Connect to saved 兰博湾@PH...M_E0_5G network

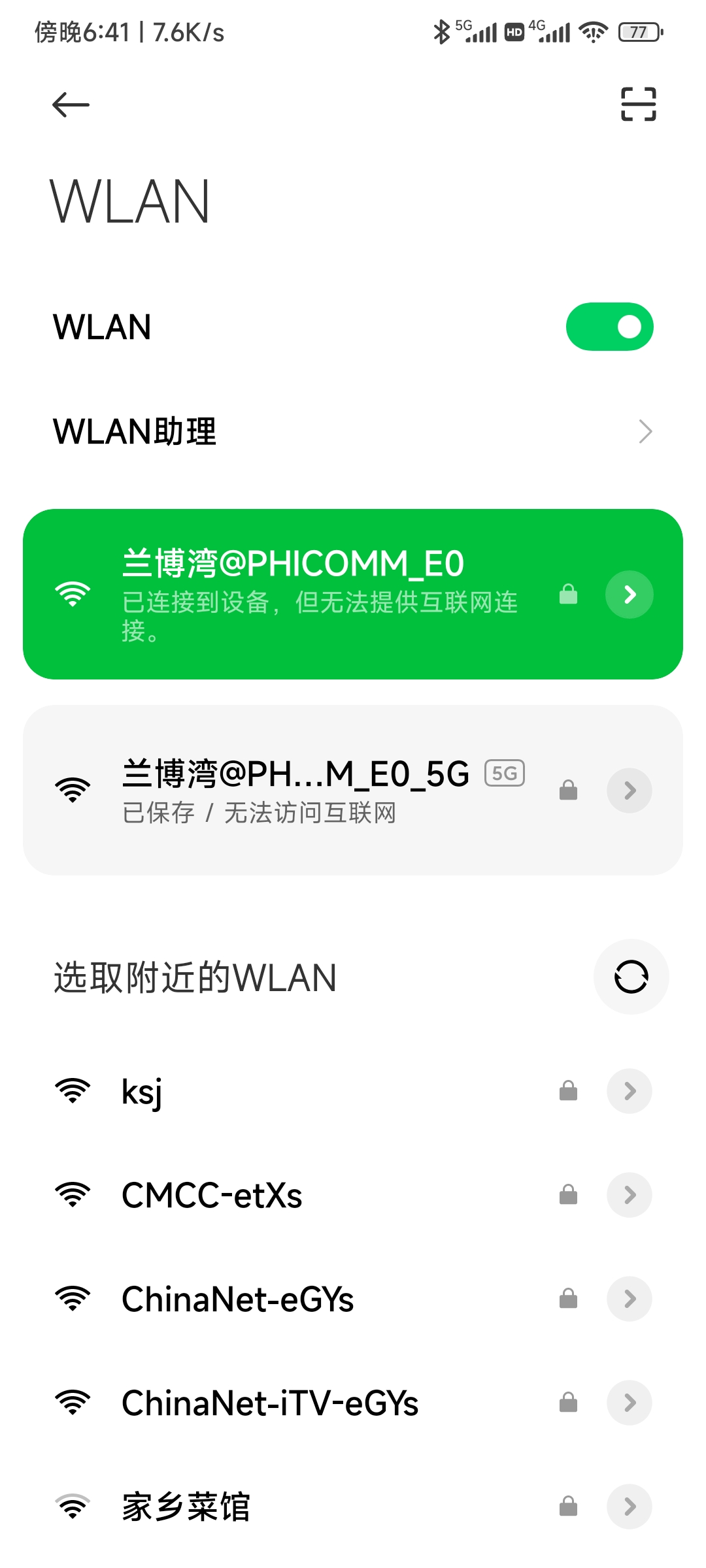[x=294, y=790]
